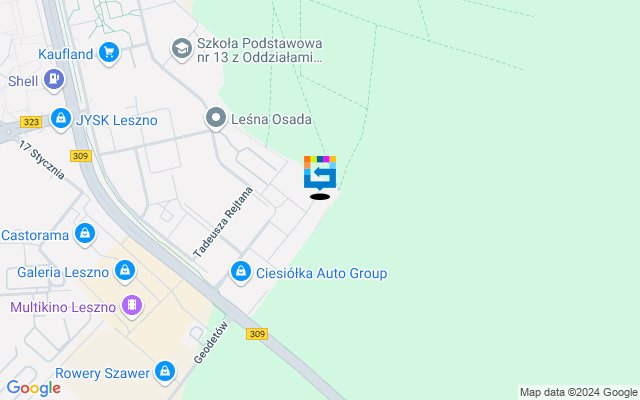Screen dimensions: 640x400
Task: Open Galeria Leszno shopping marker
Action: click(125, 270)
